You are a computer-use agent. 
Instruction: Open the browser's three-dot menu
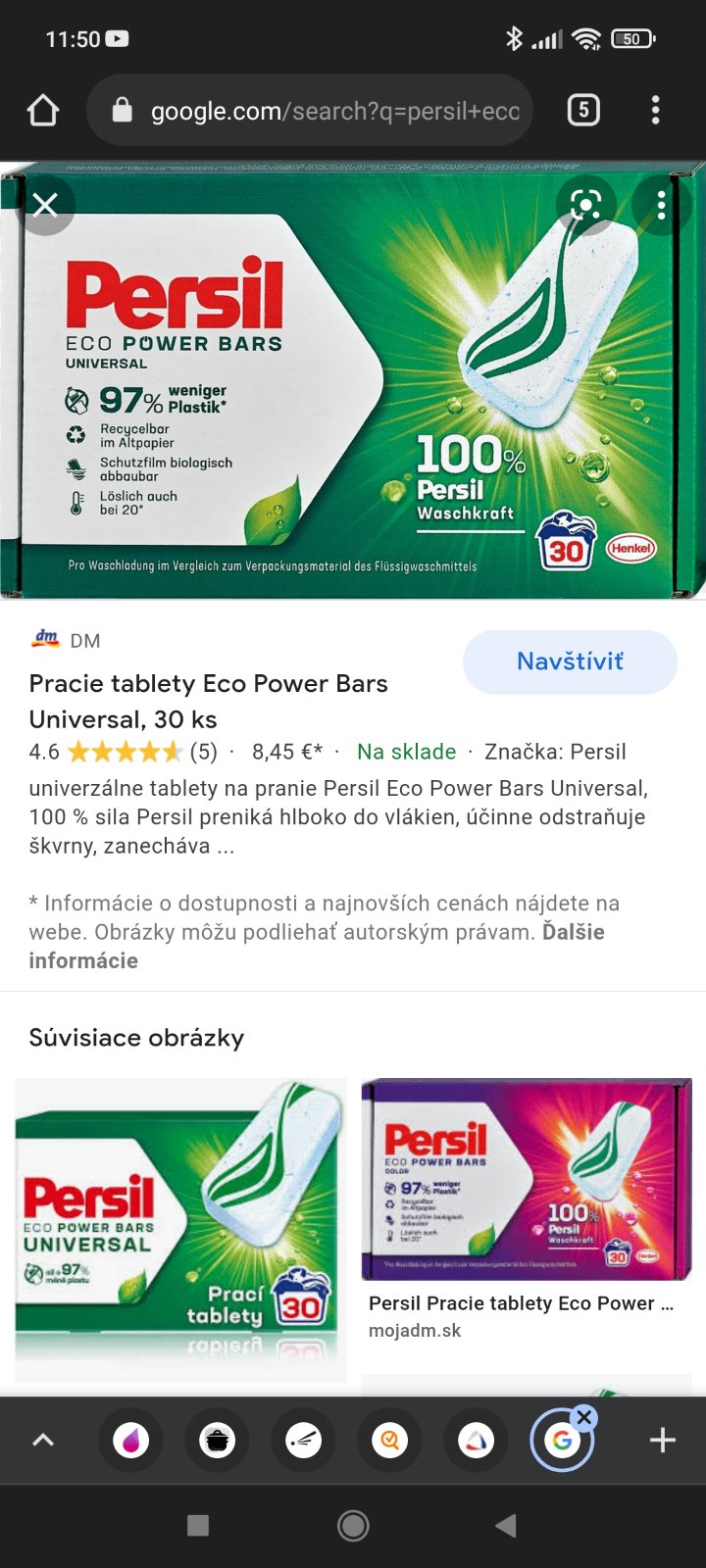point(655,111)
